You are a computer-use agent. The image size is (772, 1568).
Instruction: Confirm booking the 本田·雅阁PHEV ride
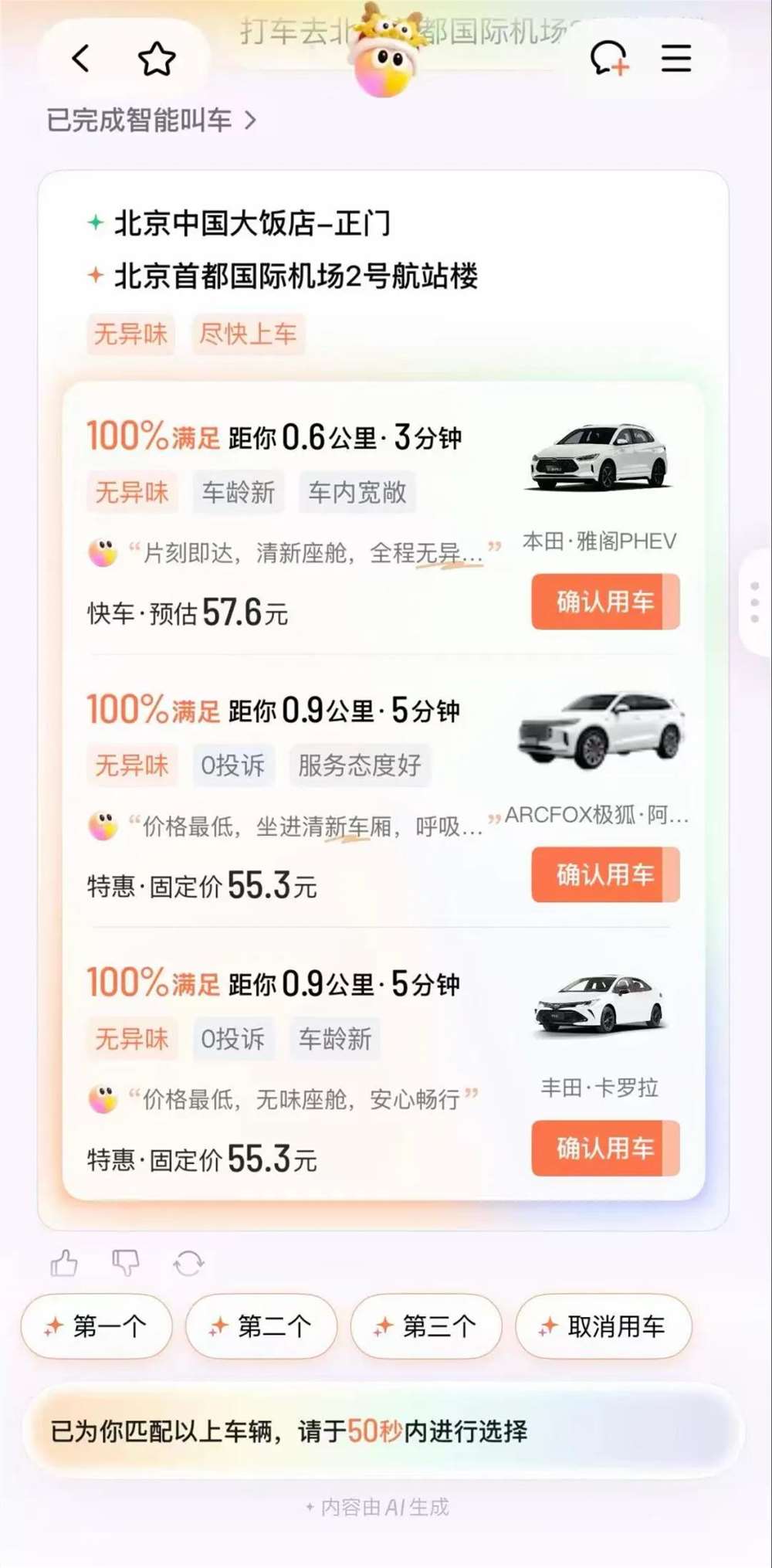[605, 602]
